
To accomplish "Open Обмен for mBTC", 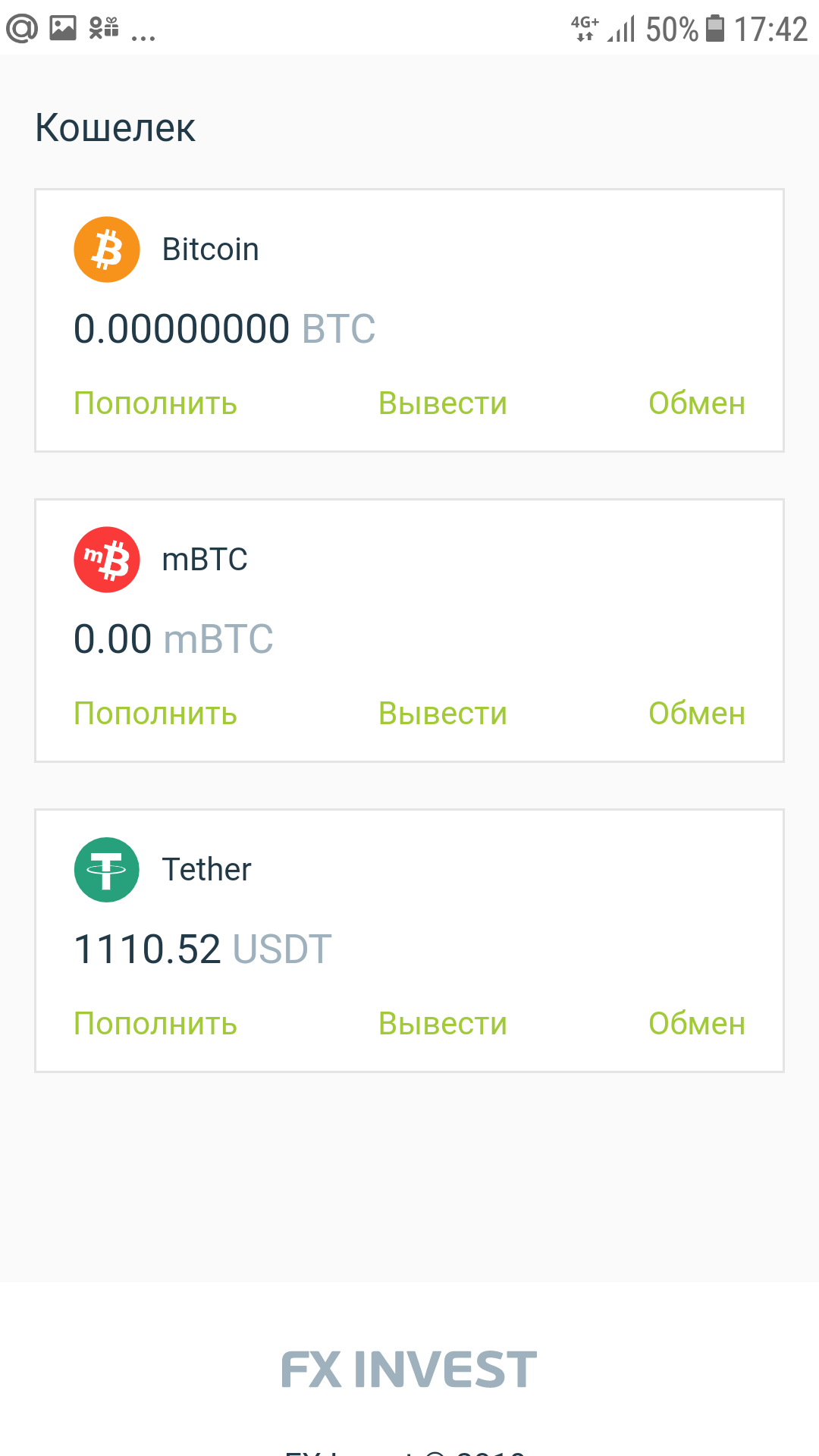I will 697,714.
